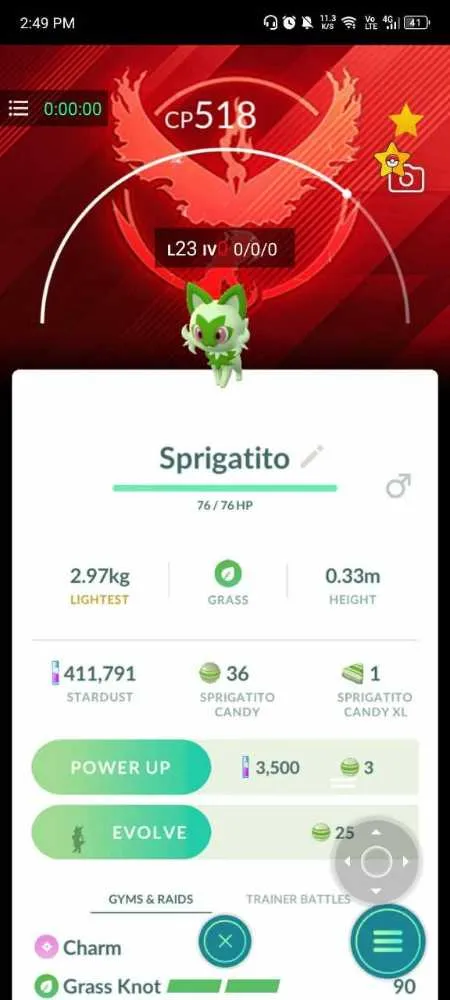Tap the joystick overlay control
This screenshot has height=1000, width=450.
[x=377, y=862]
